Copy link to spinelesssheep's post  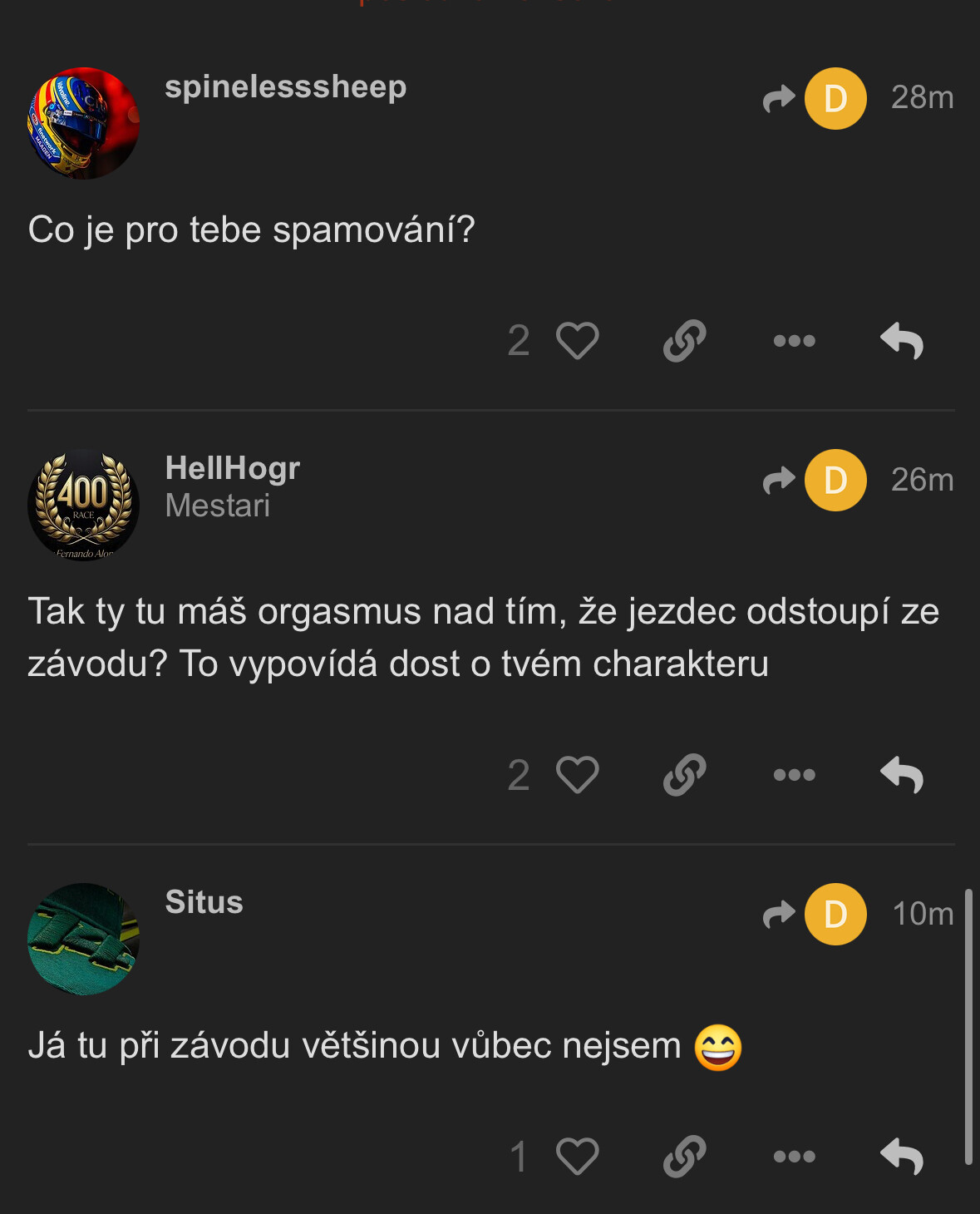point(685,341)
